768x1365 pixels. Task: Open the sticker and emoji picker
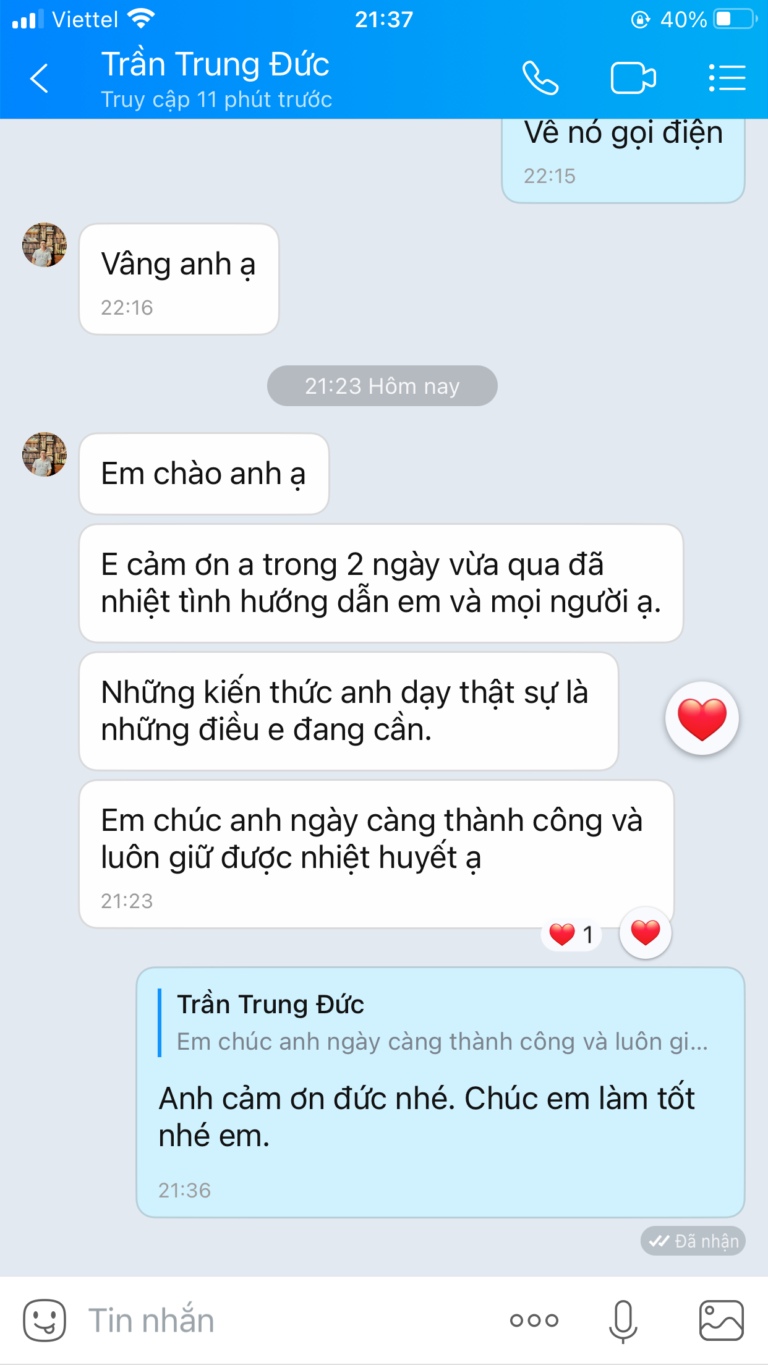[x=45, y=1320]
